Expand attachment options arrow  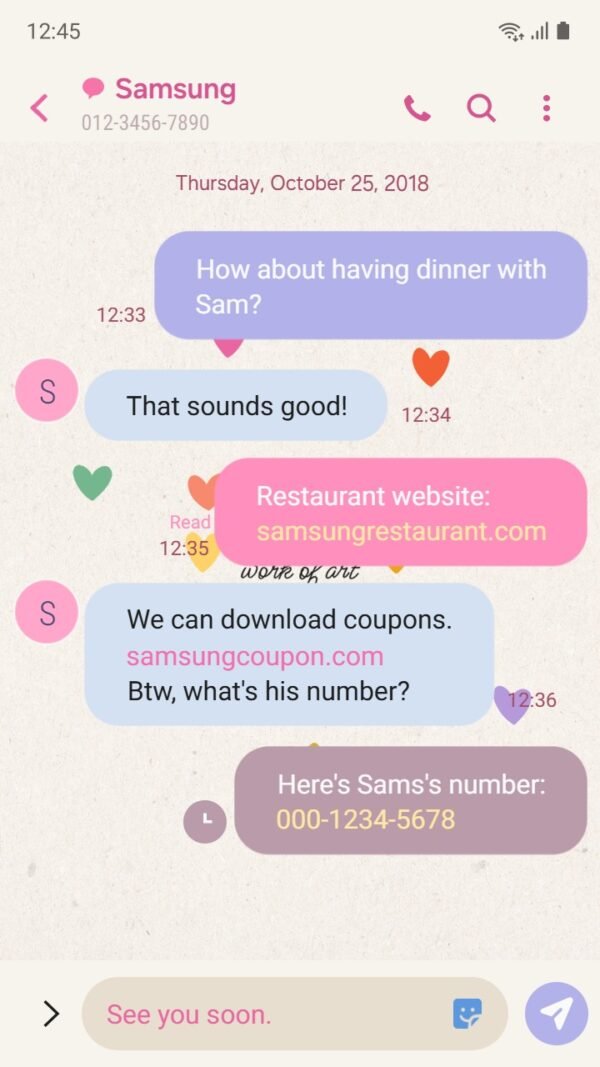(51, 1014)
